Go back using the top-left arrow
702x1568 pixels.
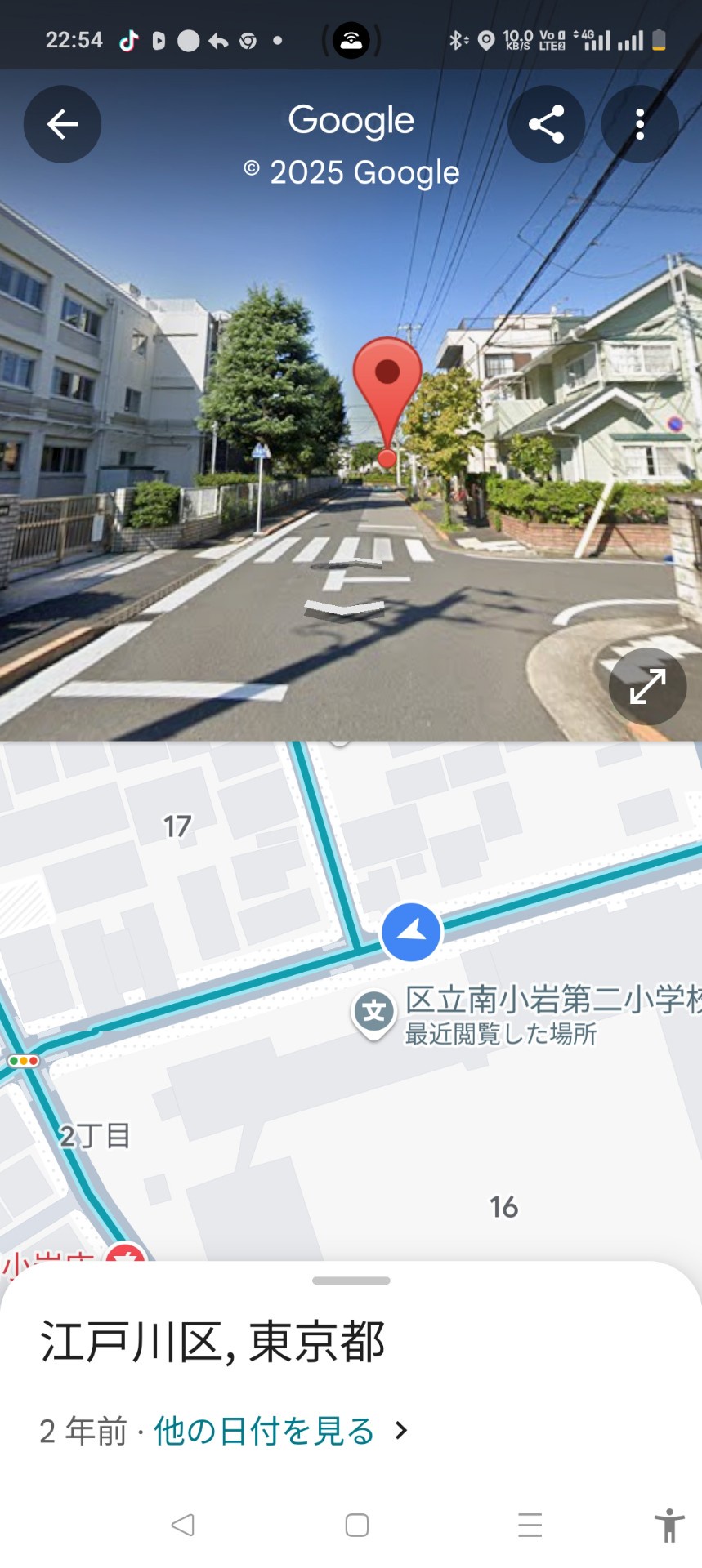click(62, 124)
